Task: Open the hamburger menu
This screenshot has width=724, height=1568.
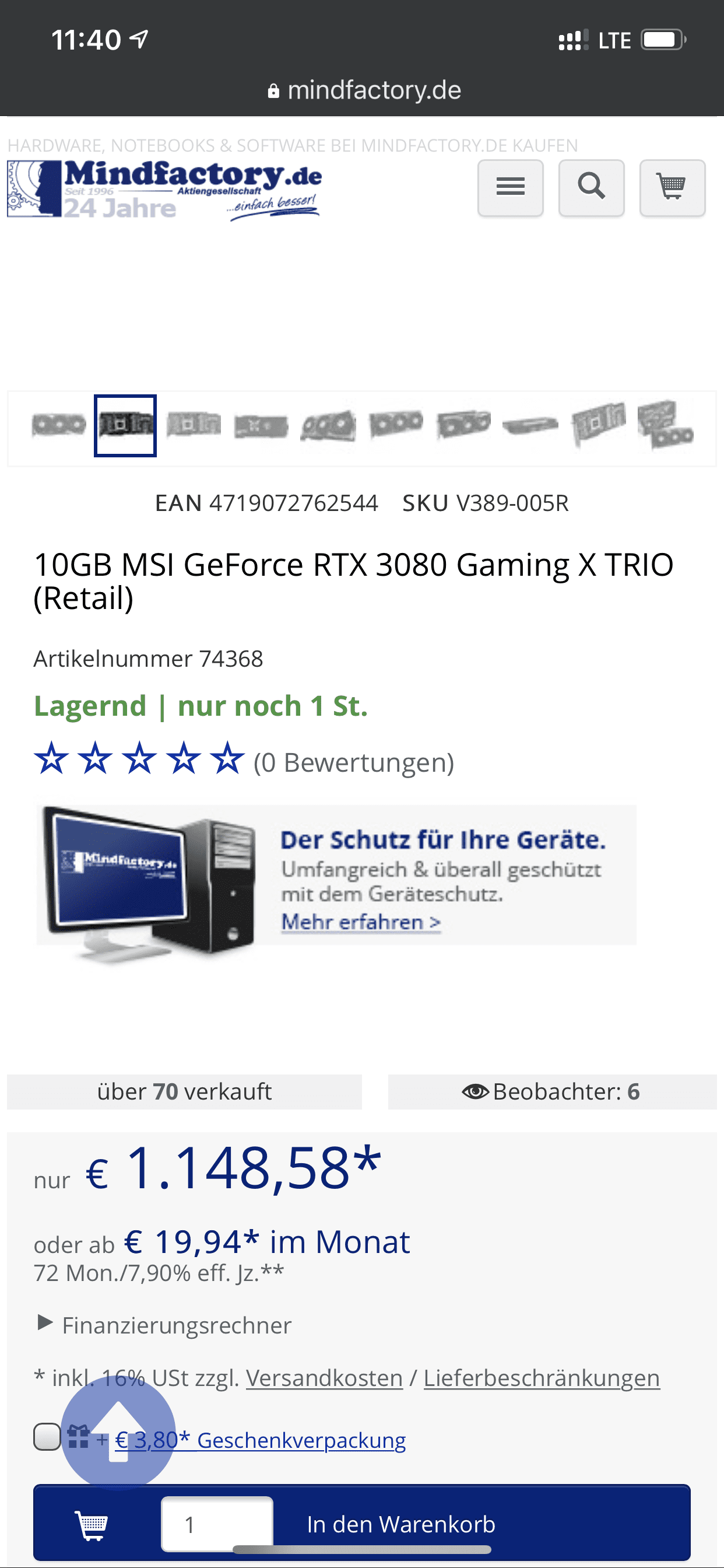Action: click(510, 187)
